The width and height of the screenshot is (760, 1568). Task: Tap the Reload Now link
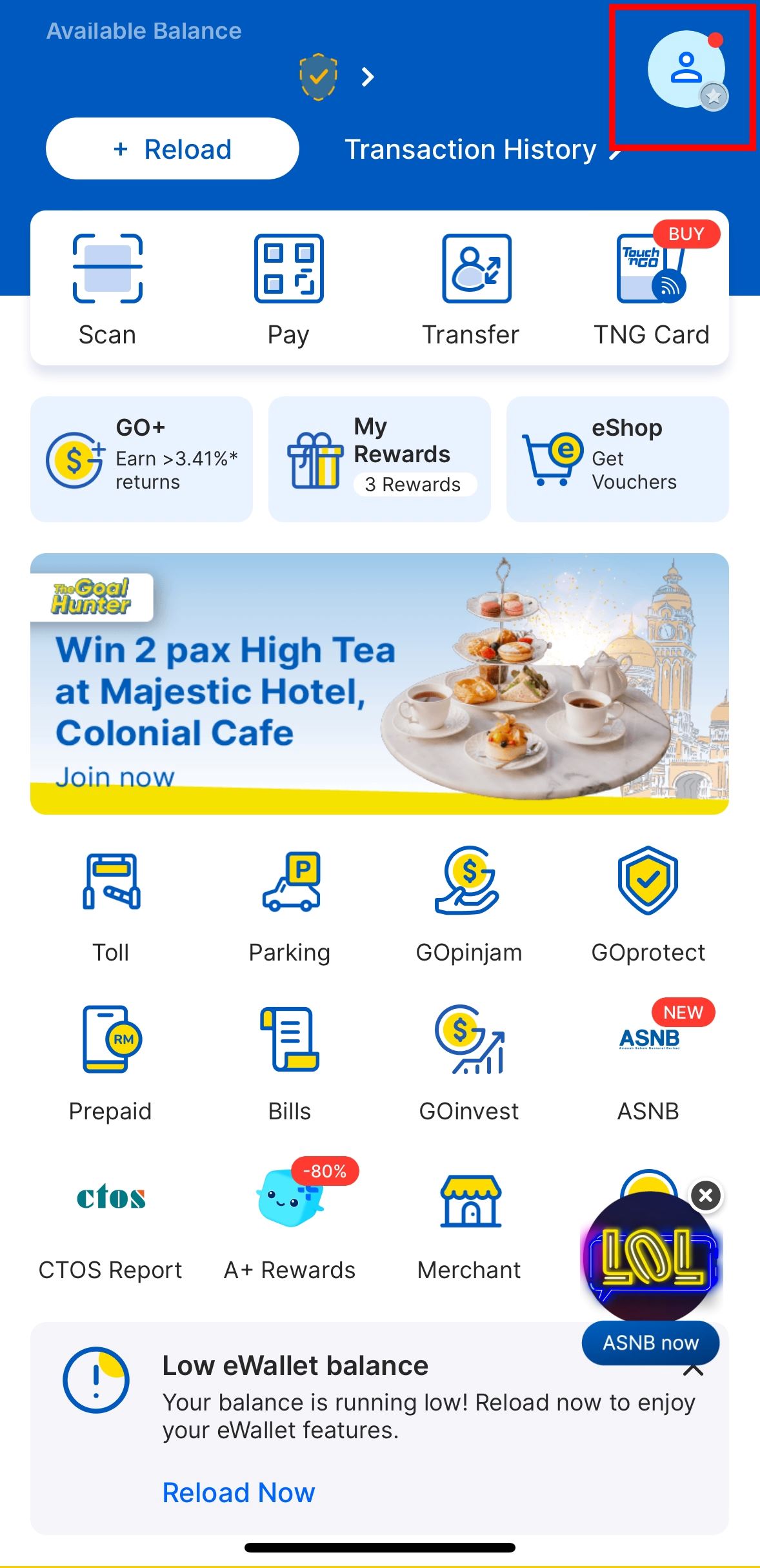tap(238, 1492)
